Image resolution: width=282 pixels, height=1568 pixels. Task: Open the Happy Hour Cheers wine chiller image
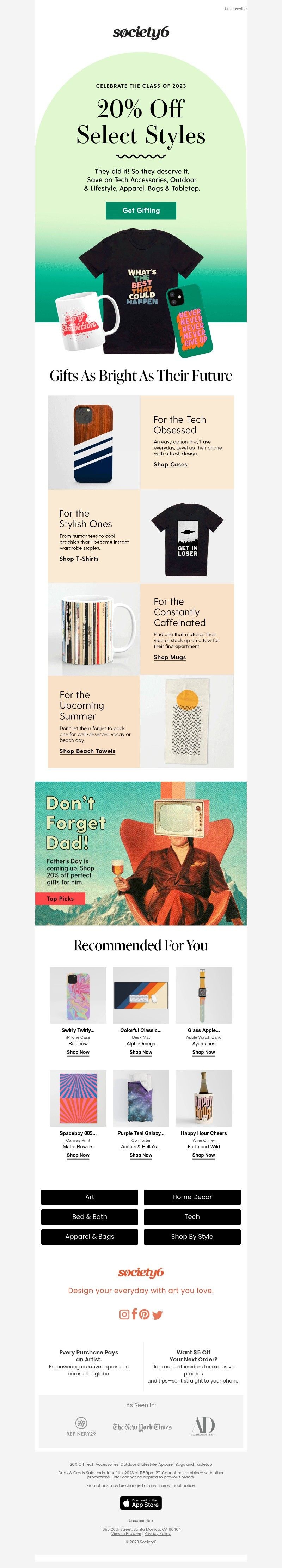coord(203,1098)
